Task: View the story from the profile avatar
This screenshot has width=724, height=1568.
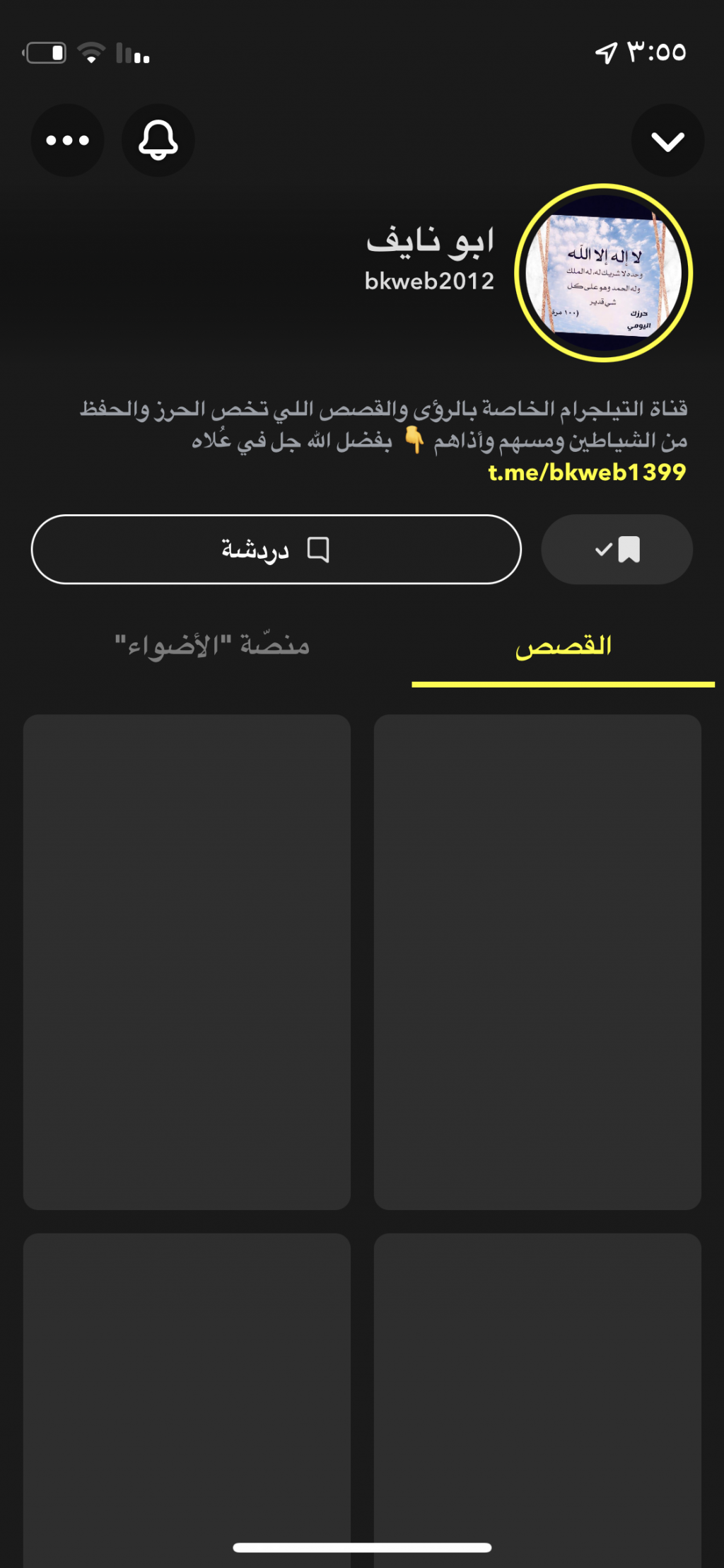Action: [603, 273]
